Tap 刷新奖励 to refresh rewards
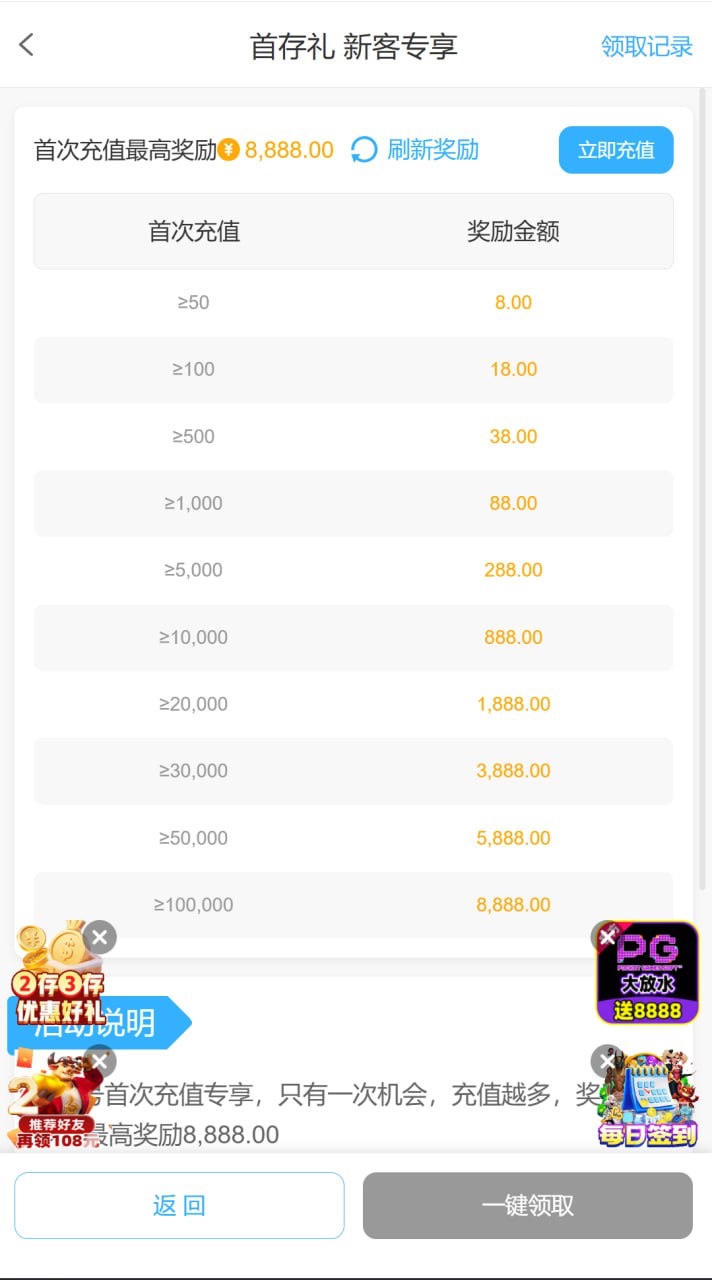The width and height of the screenshot is (712, 1280). (x=415, y=150)
